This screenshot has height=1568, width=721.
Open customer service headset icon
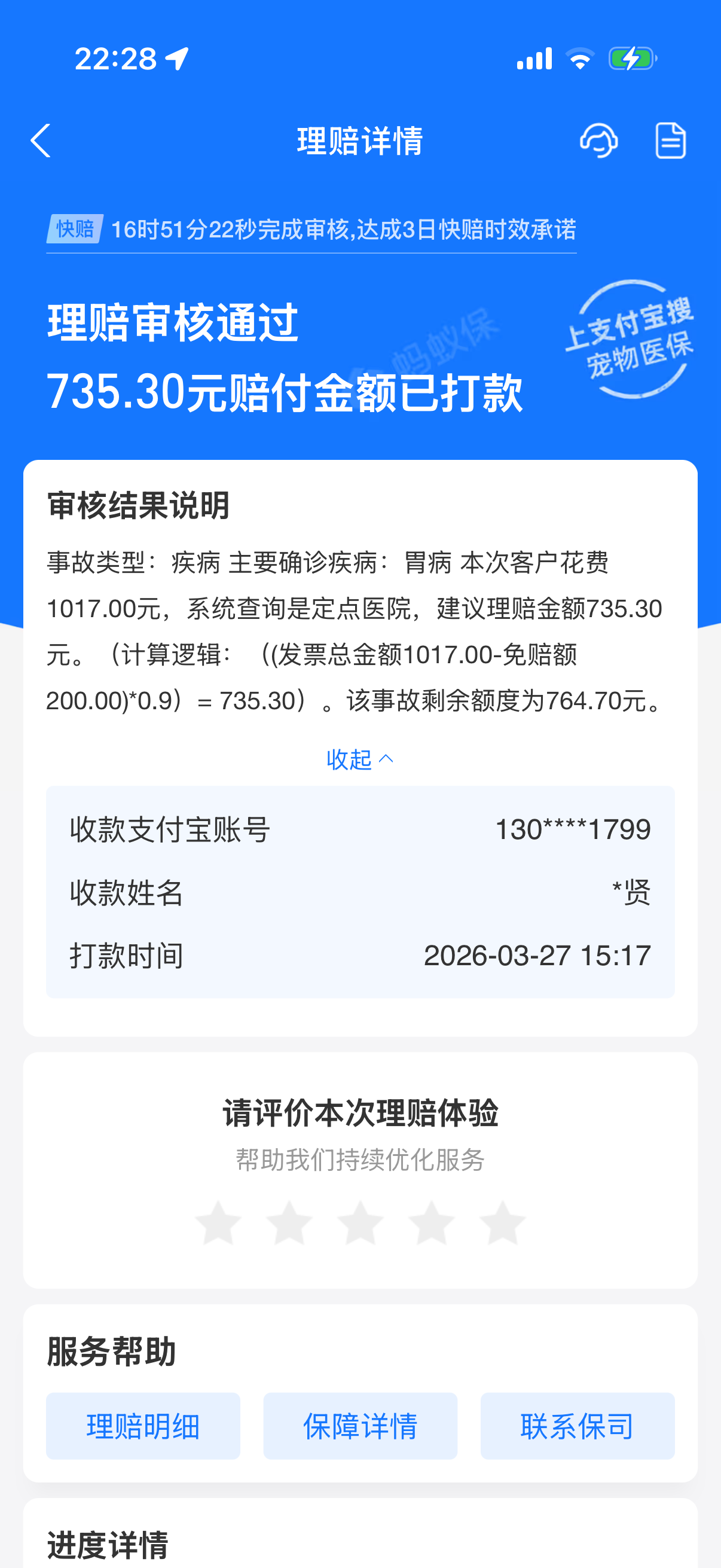pos(598,141)
